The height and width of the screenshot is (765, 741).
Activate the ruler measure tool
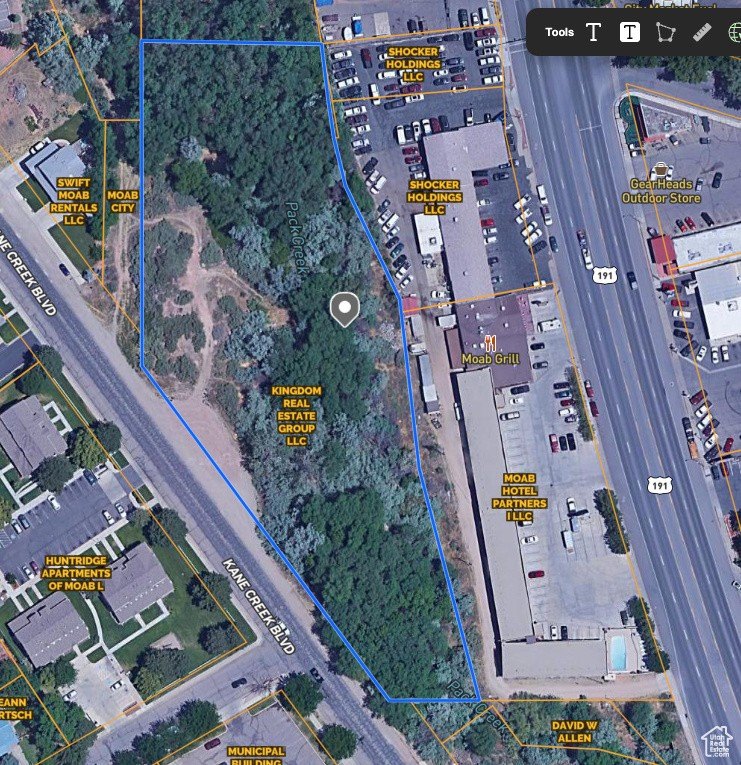point(701,32)
